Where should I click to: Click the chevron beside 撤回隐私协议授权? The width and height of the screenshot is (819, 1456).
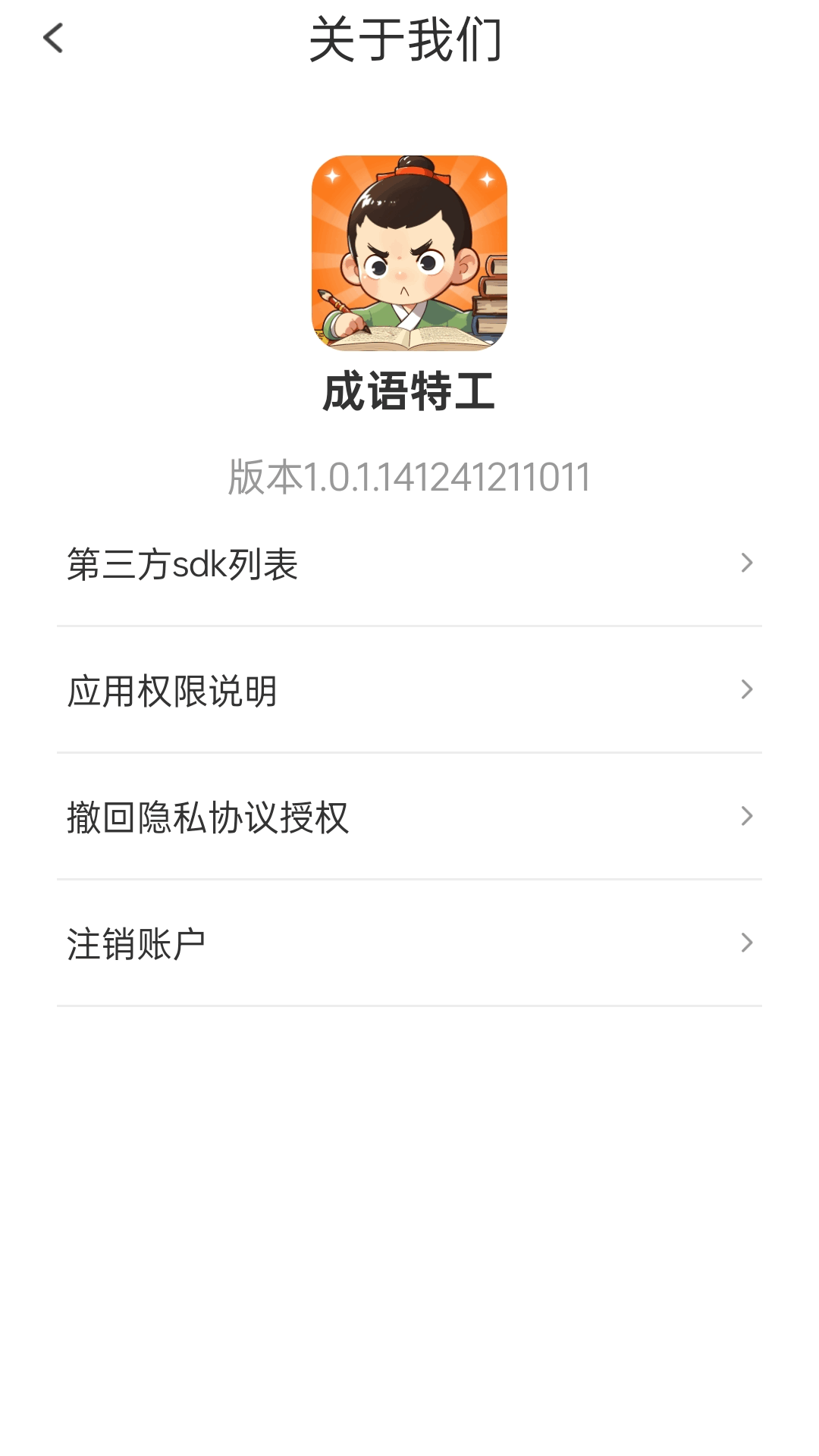point(748,816)
